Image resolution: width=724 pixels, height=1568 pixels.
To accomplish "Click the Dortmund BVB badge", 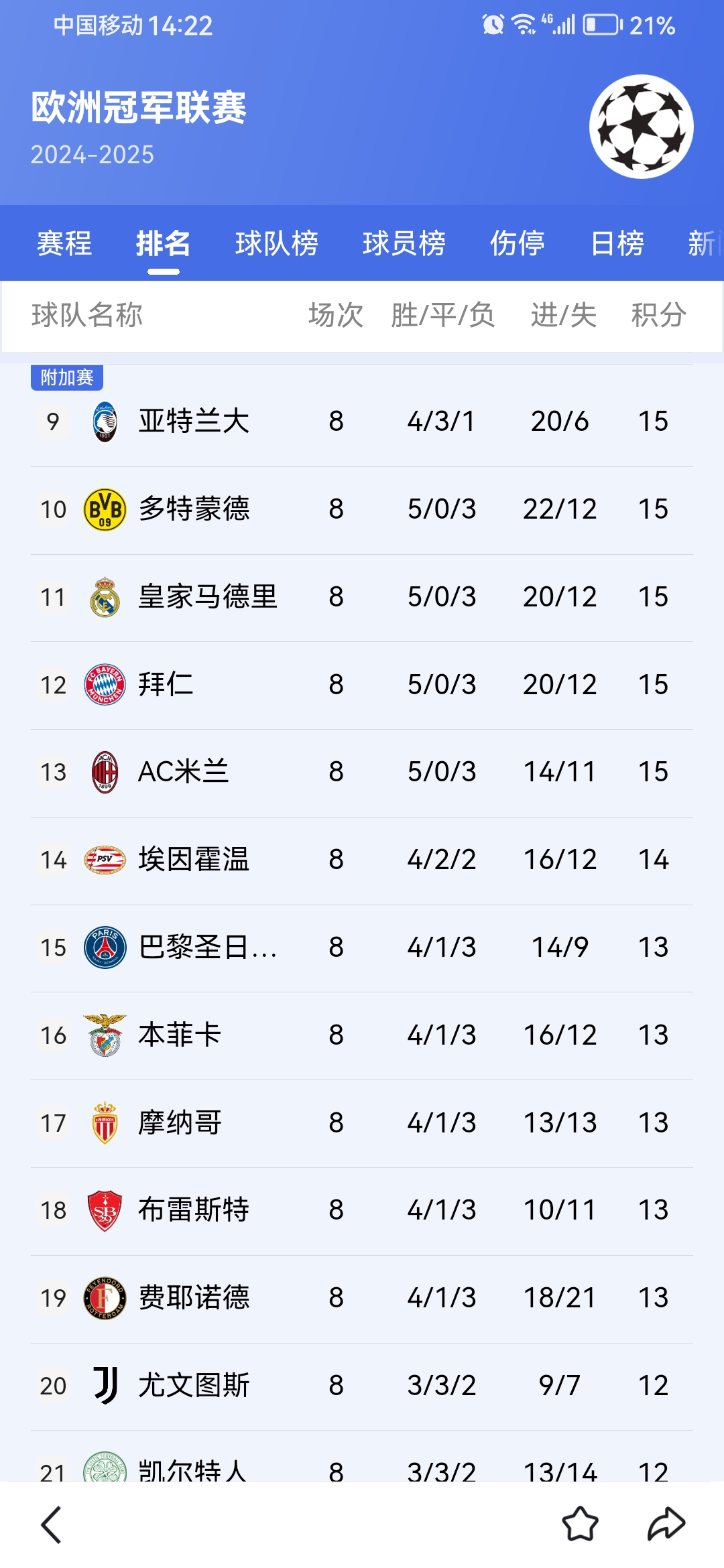I will 103,508.
